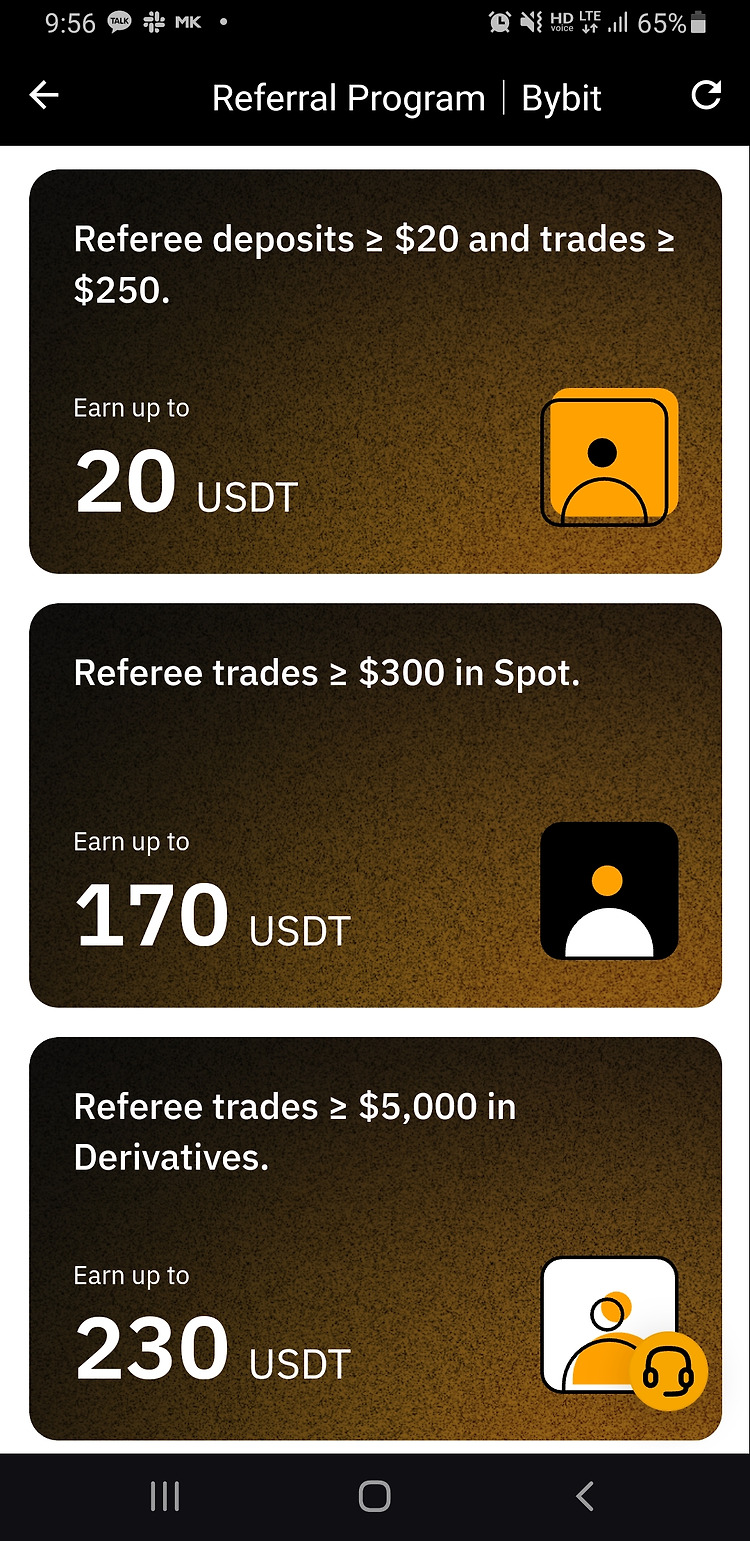Reload the page with the refresh icon
This screenshot has width=750, height=1541.
[x=706, y=96]
